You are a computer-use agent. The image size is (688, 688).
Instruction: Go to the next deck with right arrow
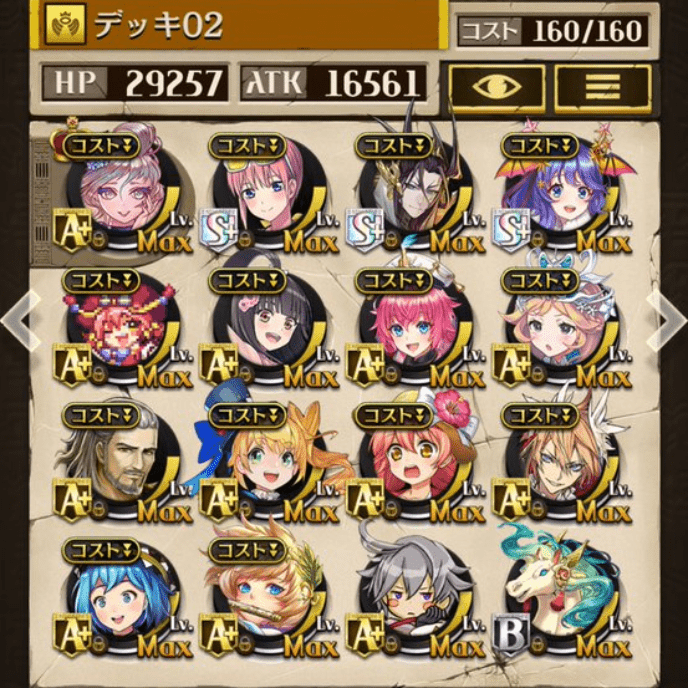point(670,318)
